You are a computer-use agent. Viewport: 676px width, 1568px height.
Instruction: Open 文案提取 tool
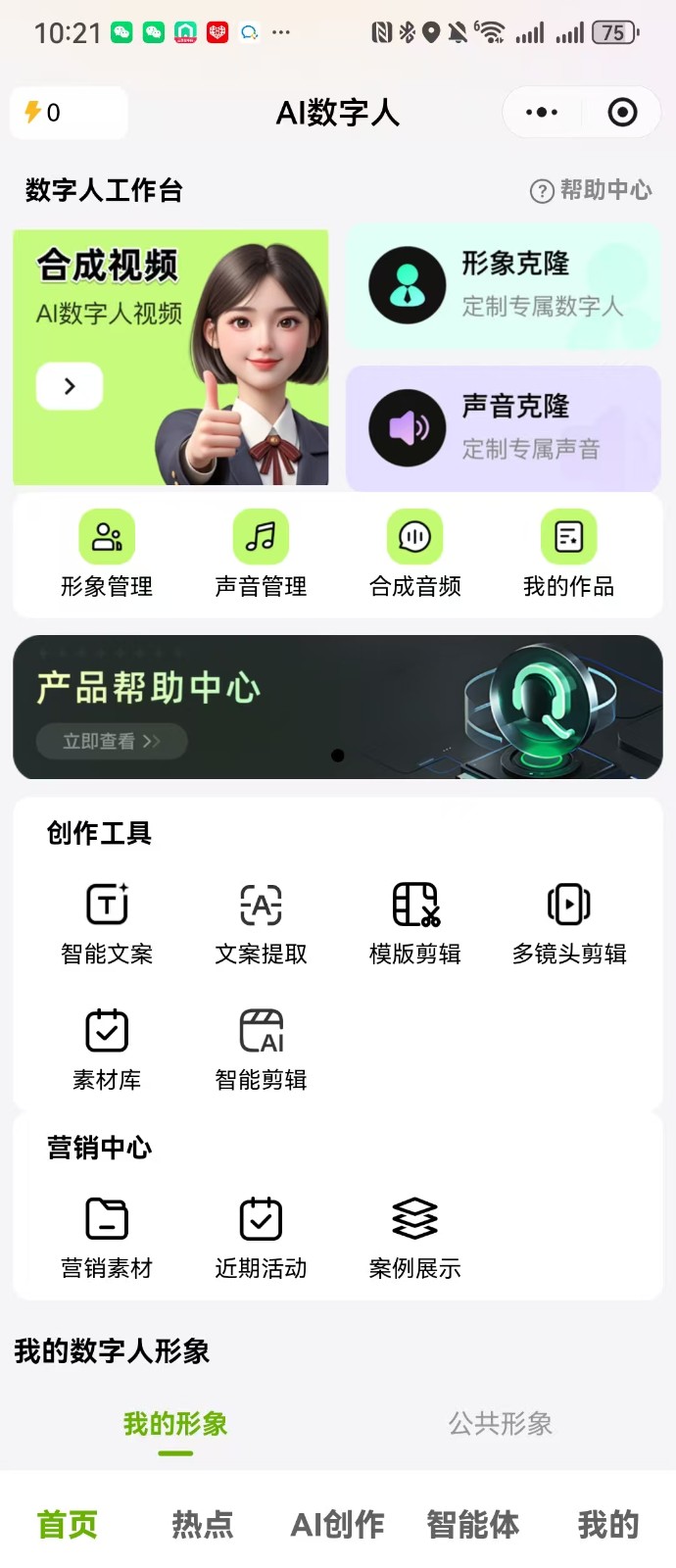pos(261,923)
